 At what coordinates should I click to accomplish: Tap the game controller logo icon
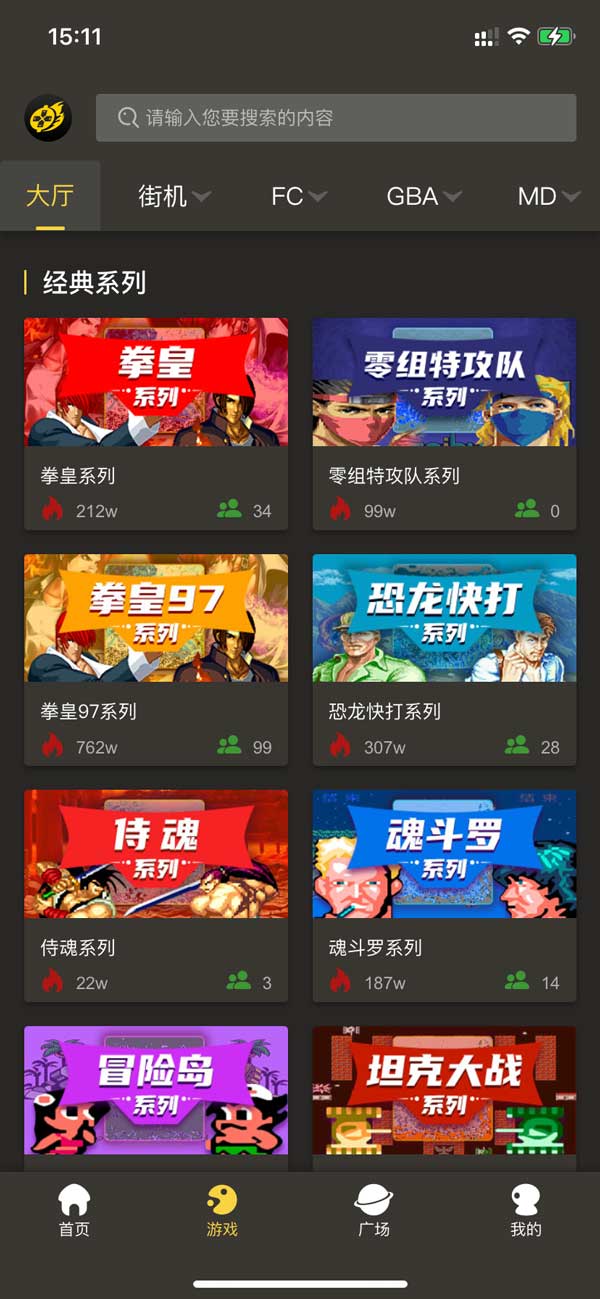click(x=48, y=118)
